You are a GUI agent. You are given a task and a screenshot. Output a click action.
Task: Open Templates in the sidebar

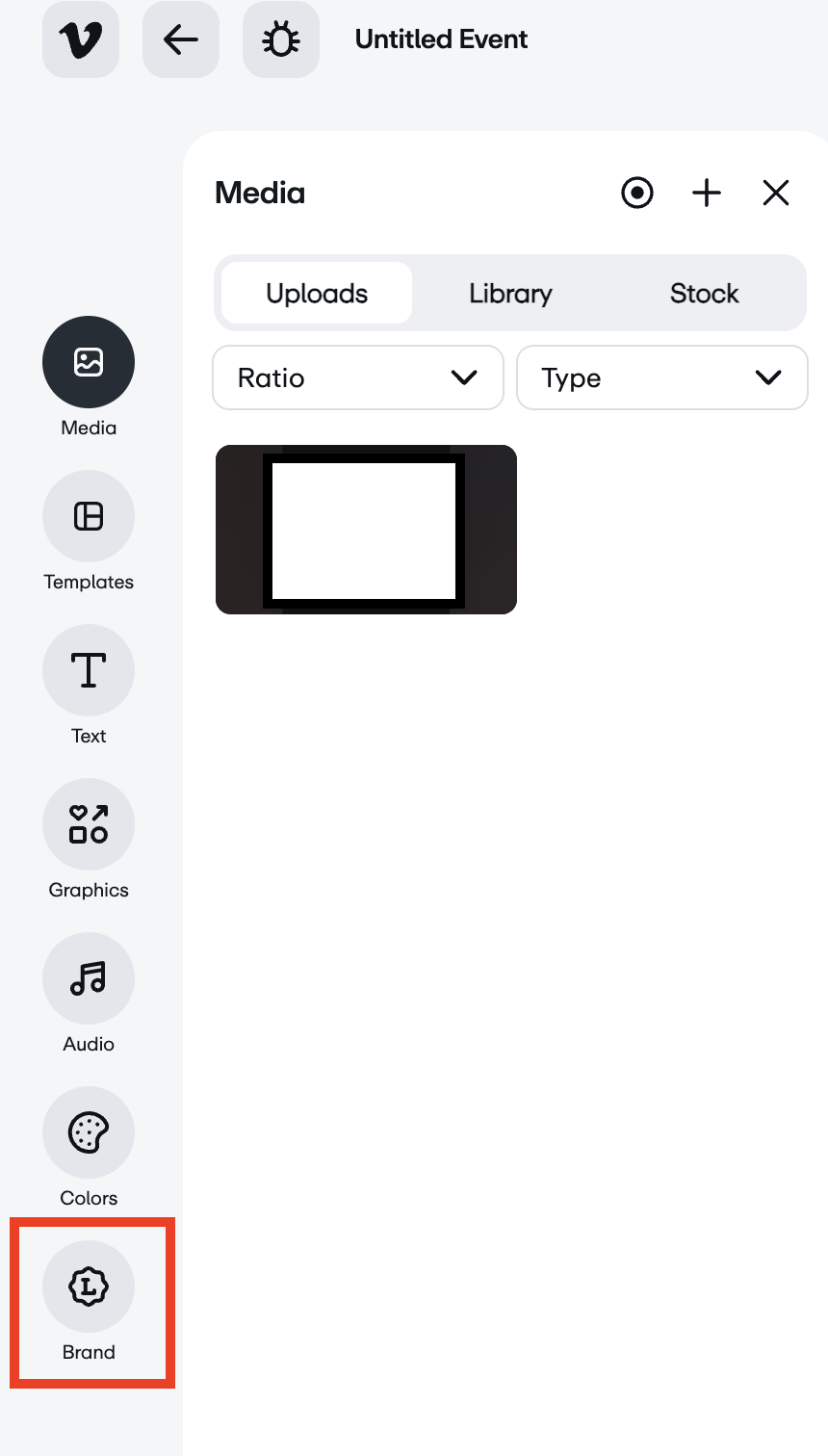coord(89,517)
